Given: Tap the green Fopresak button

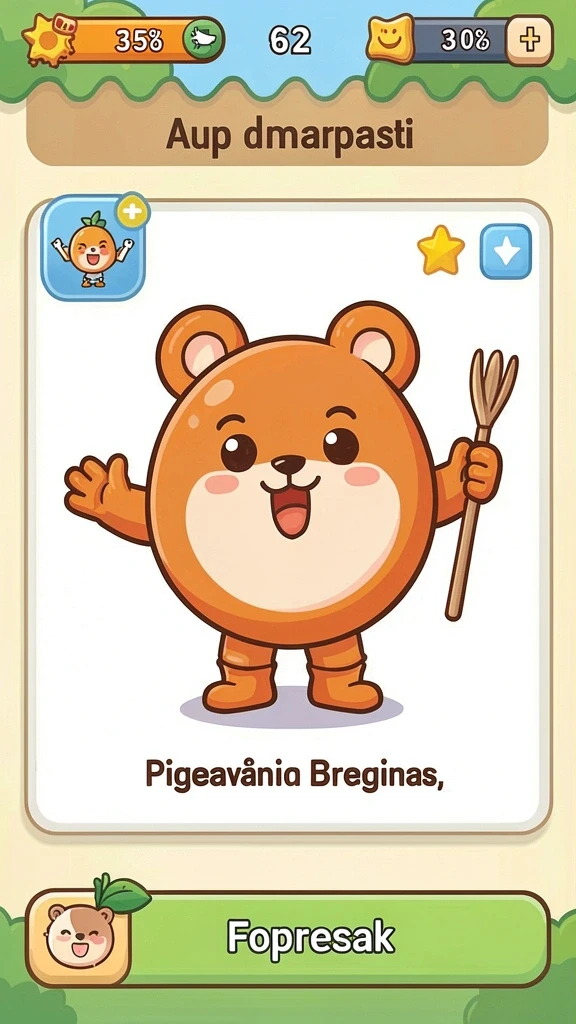Looking at the screenshot, I should tap(288, 938).
